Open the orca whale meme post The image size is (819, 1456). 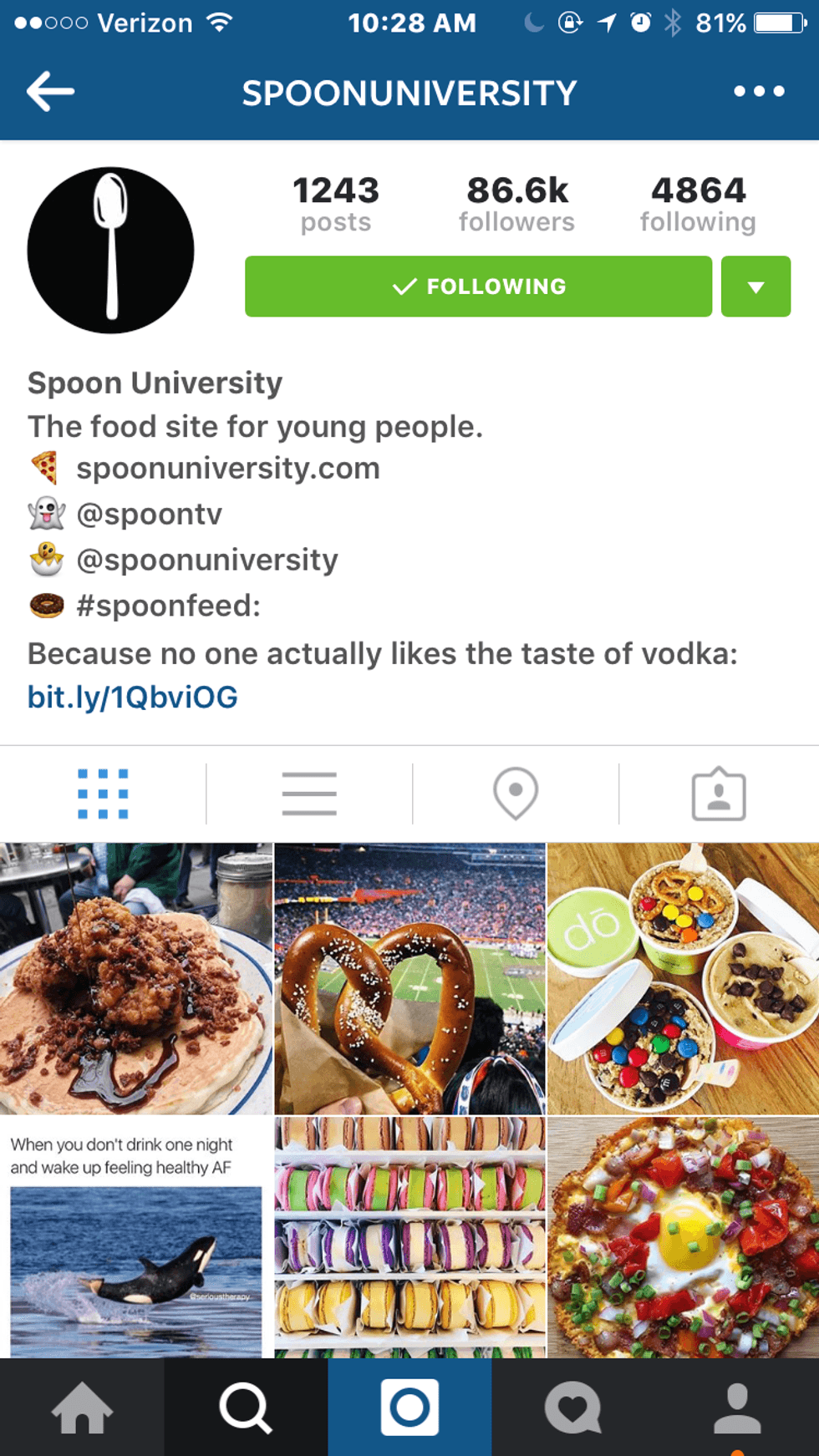(136, 1236)
